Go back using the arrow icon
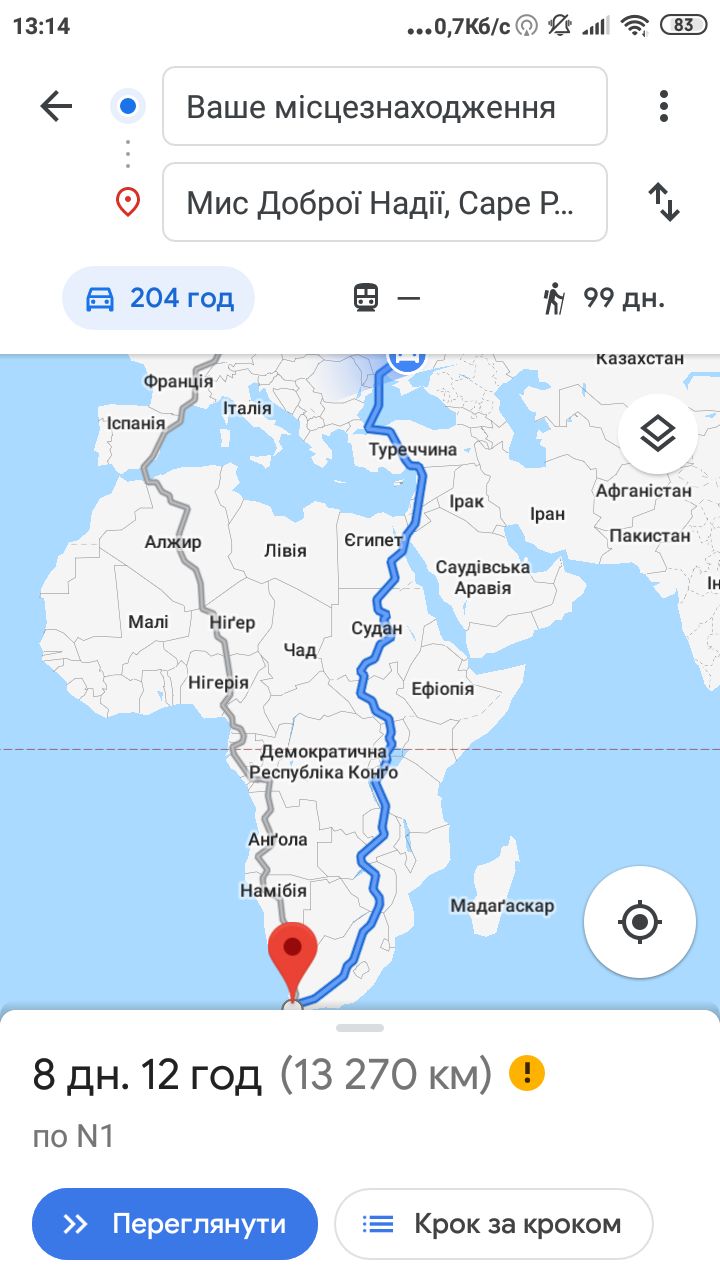This screenshot has height=1280, width=720. click(x=56, y=106)
